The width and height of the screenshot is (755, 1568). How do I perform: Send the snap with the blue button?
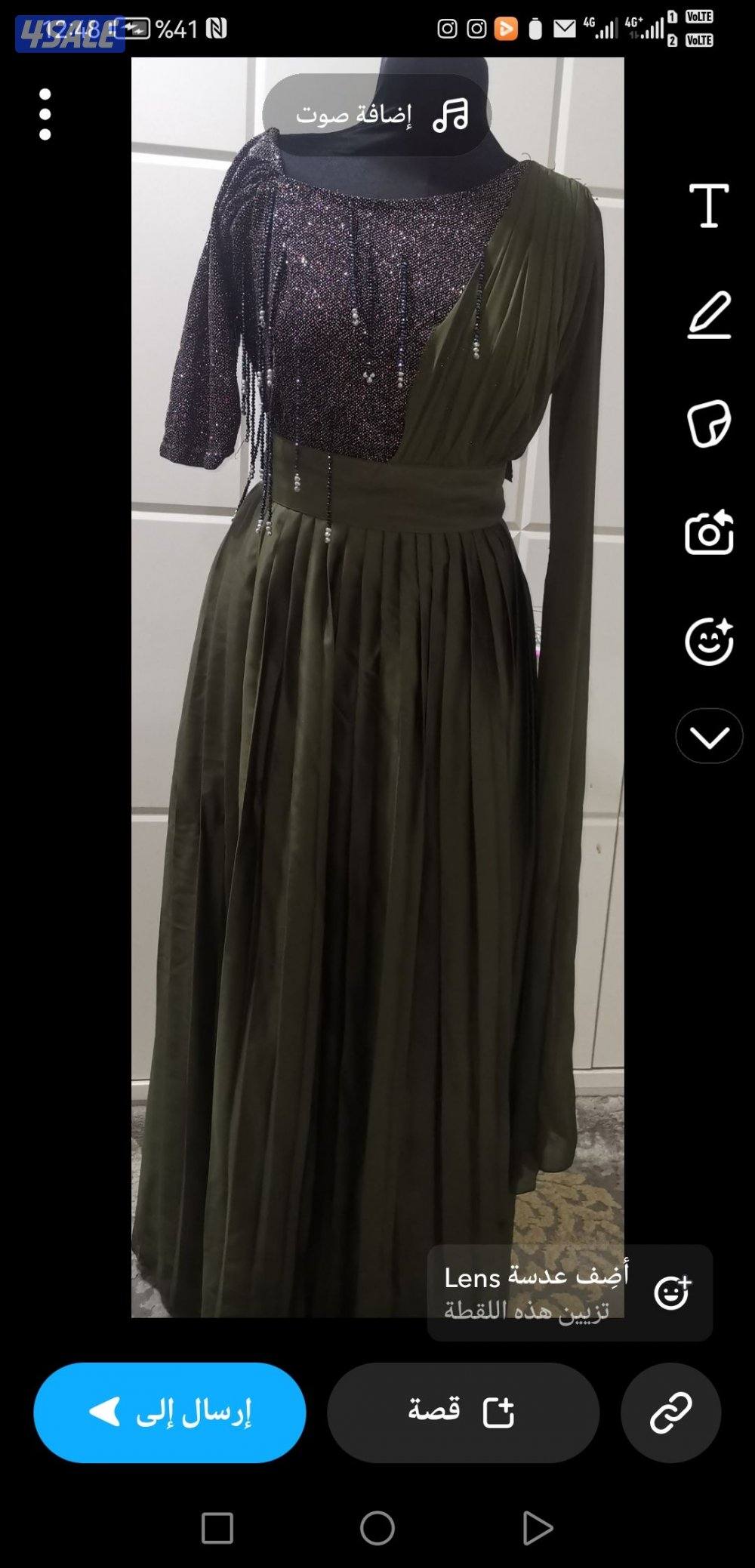pyautogui.click(x=170, y=1412)
